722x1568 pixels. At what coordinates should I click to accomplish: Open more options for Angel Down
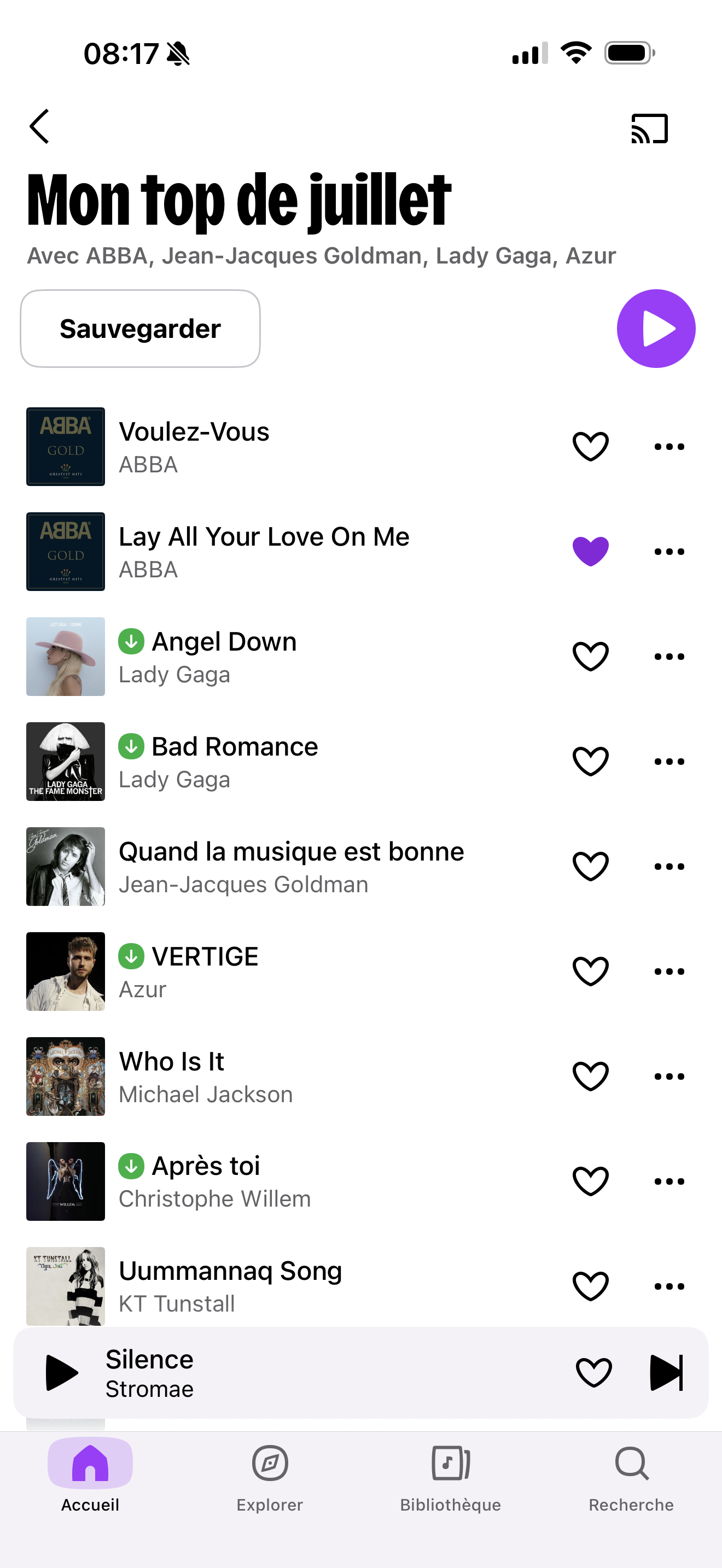pos(669,656)
